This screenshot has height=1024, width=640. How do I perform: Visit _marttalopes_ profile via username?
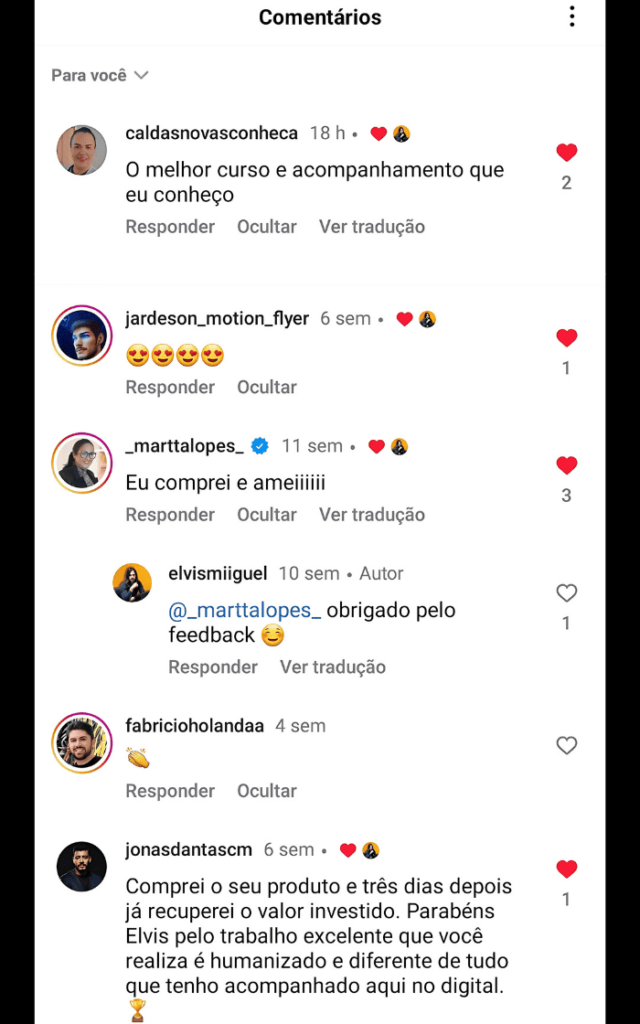point(184,446)
